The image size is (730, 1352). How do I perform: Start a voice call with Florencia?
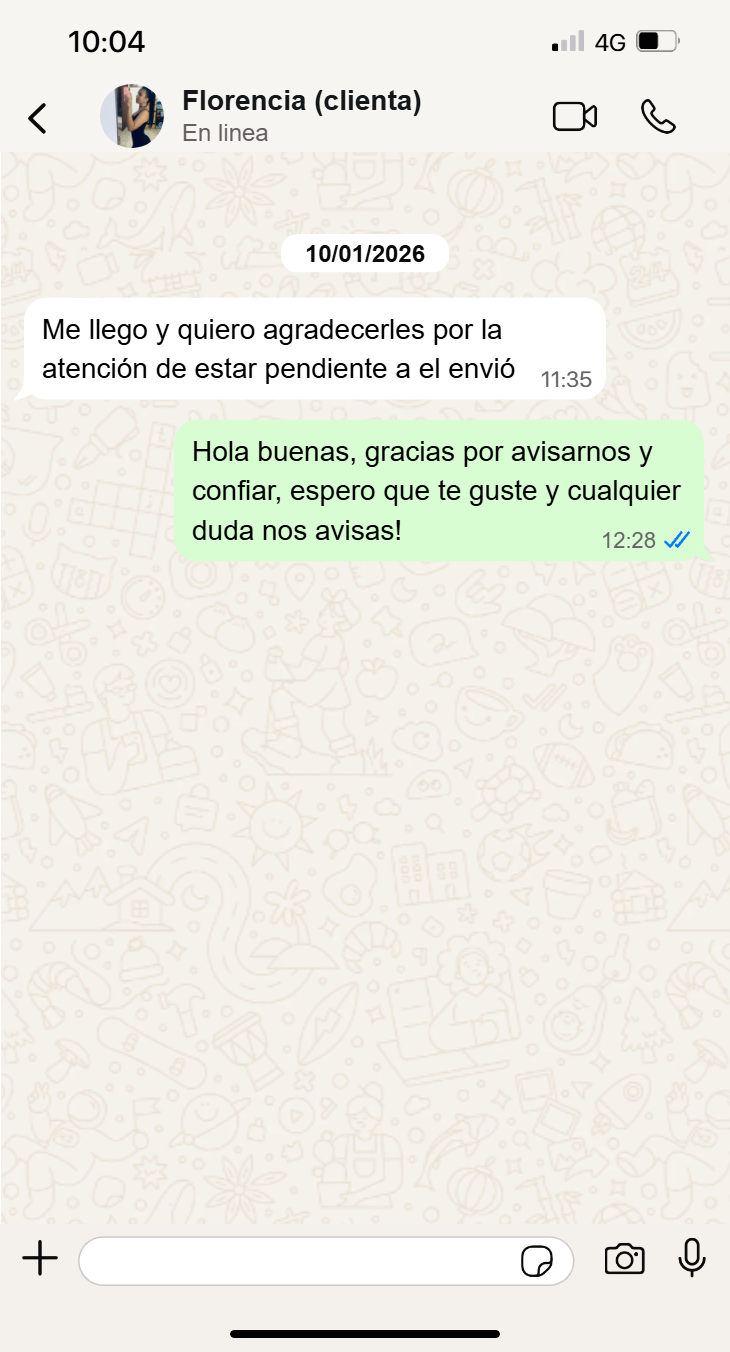pos(658,117)
